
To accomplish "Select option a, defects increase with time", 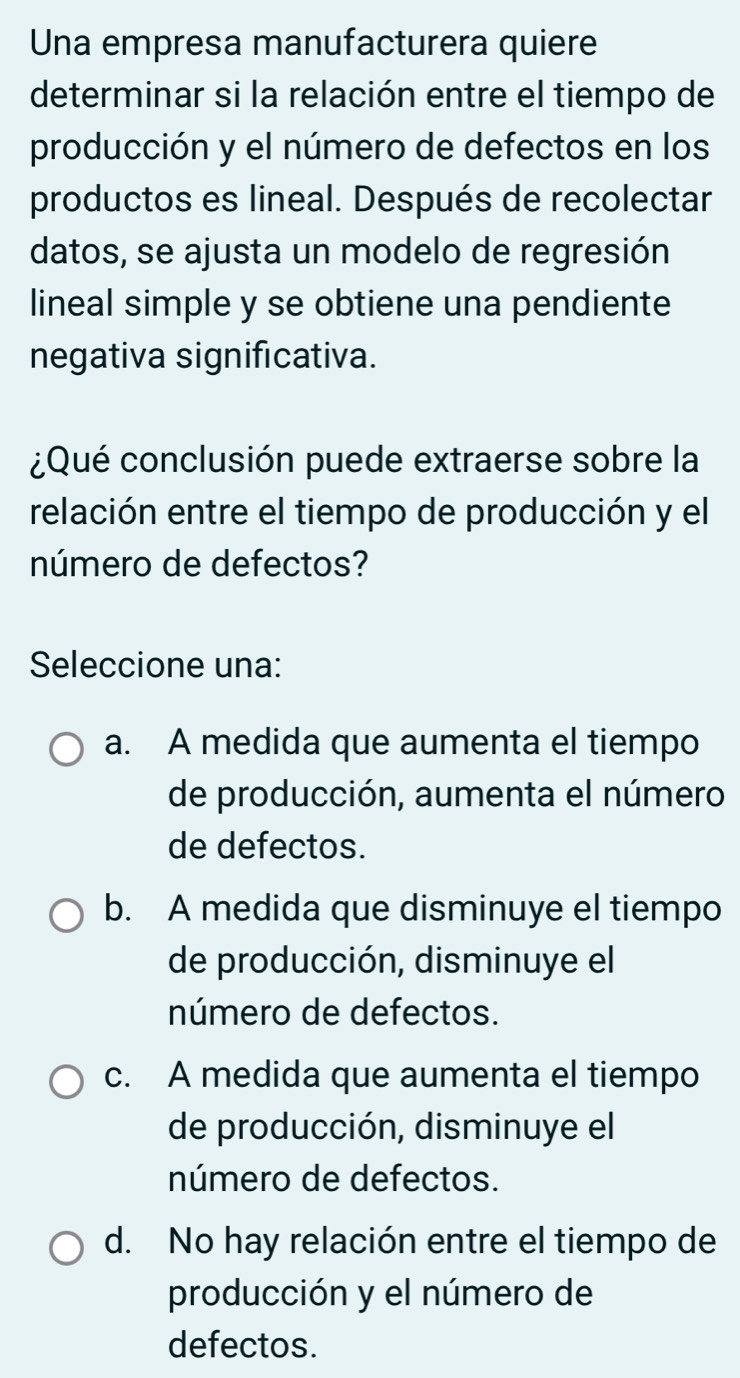I will 68,750.
